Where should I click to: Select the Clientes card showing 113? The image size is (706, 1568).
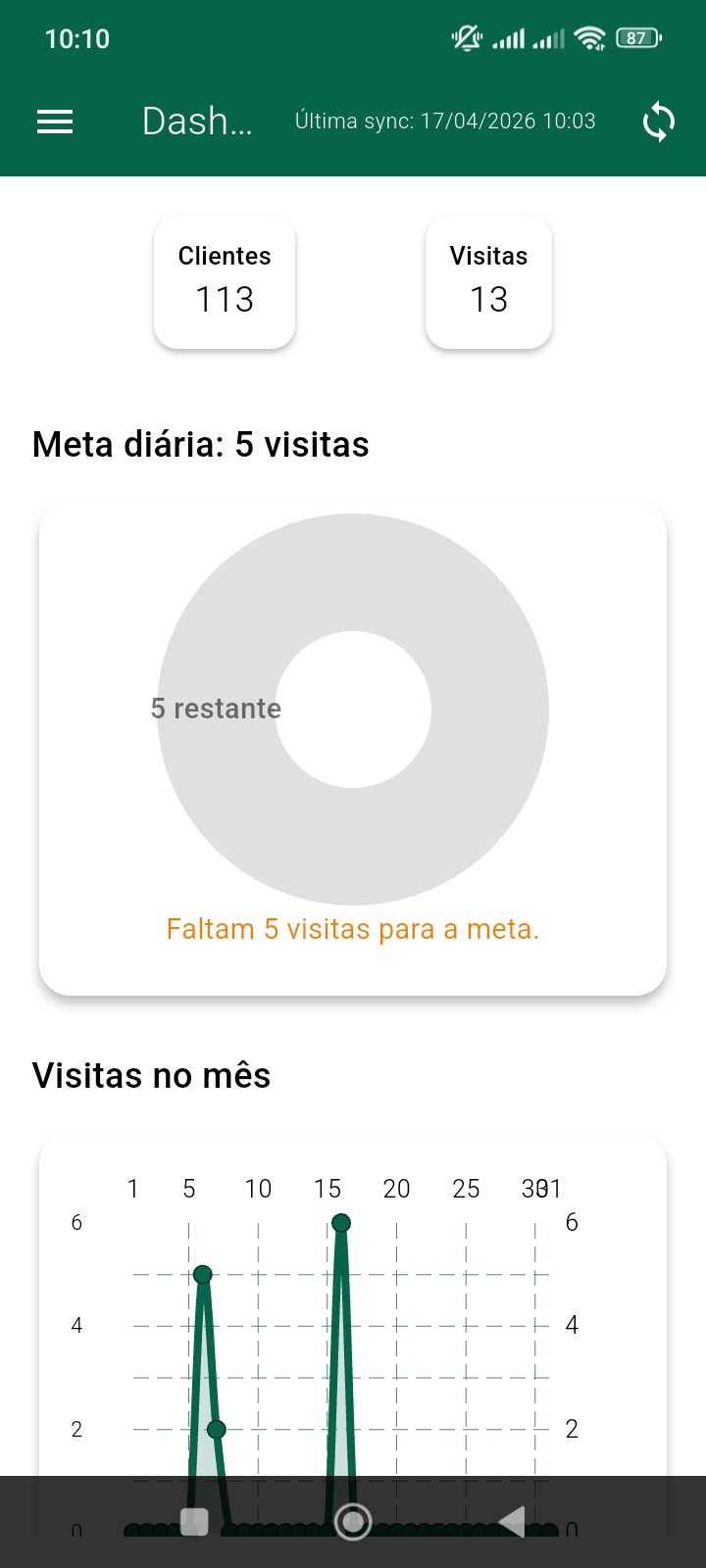[224, 281]
